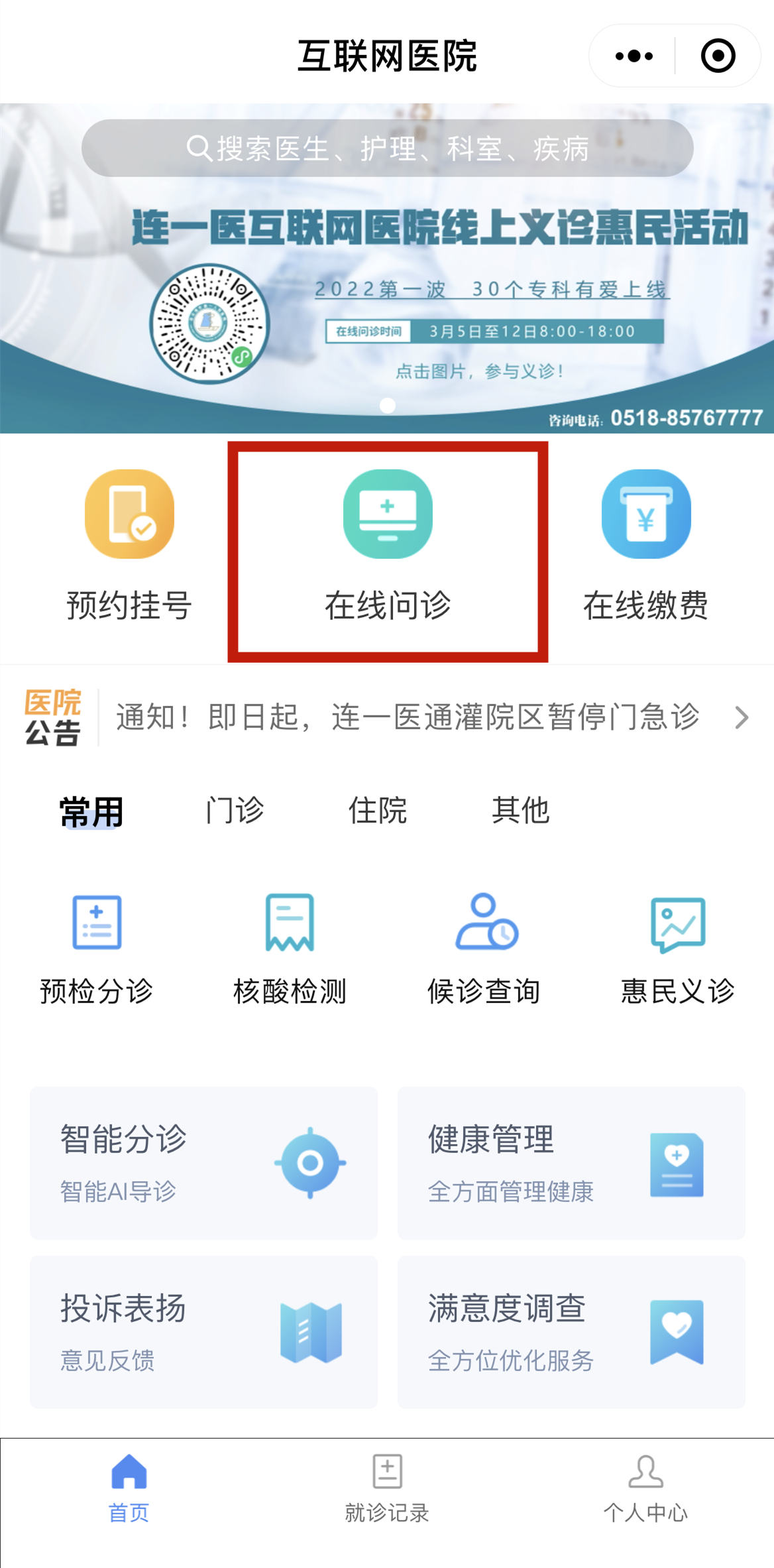The width and height of the screenshot is (774, 1568).
Task: Open 预检分诊 pre-check triage
Action: point(97,948)
